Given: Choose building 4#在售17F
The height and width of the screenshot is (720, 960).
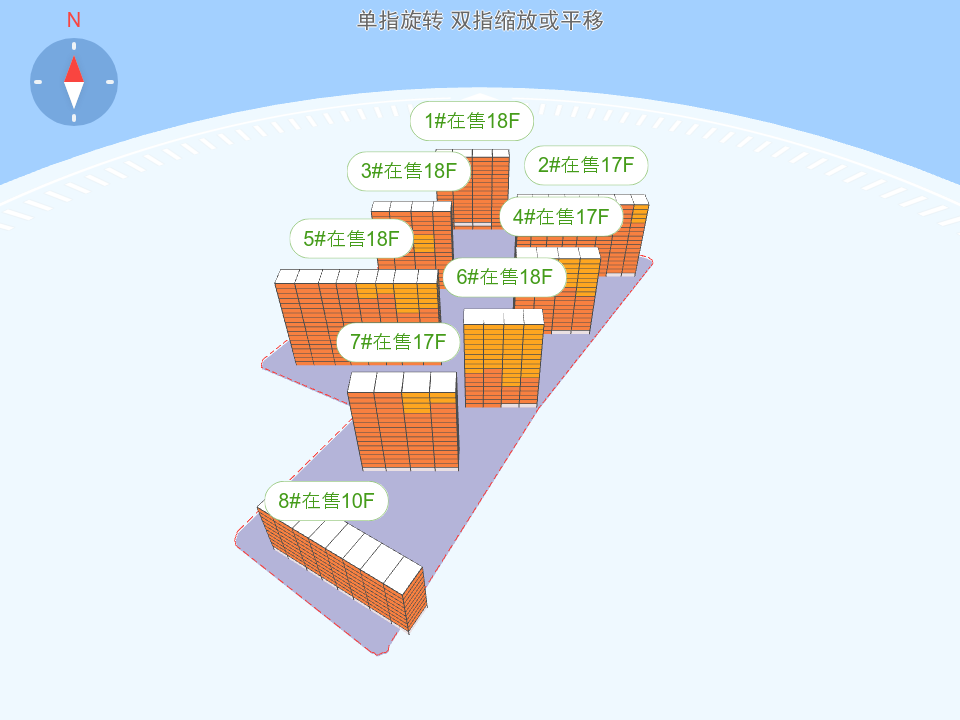Looking at the screenshot, I should [x=561, y=216].
